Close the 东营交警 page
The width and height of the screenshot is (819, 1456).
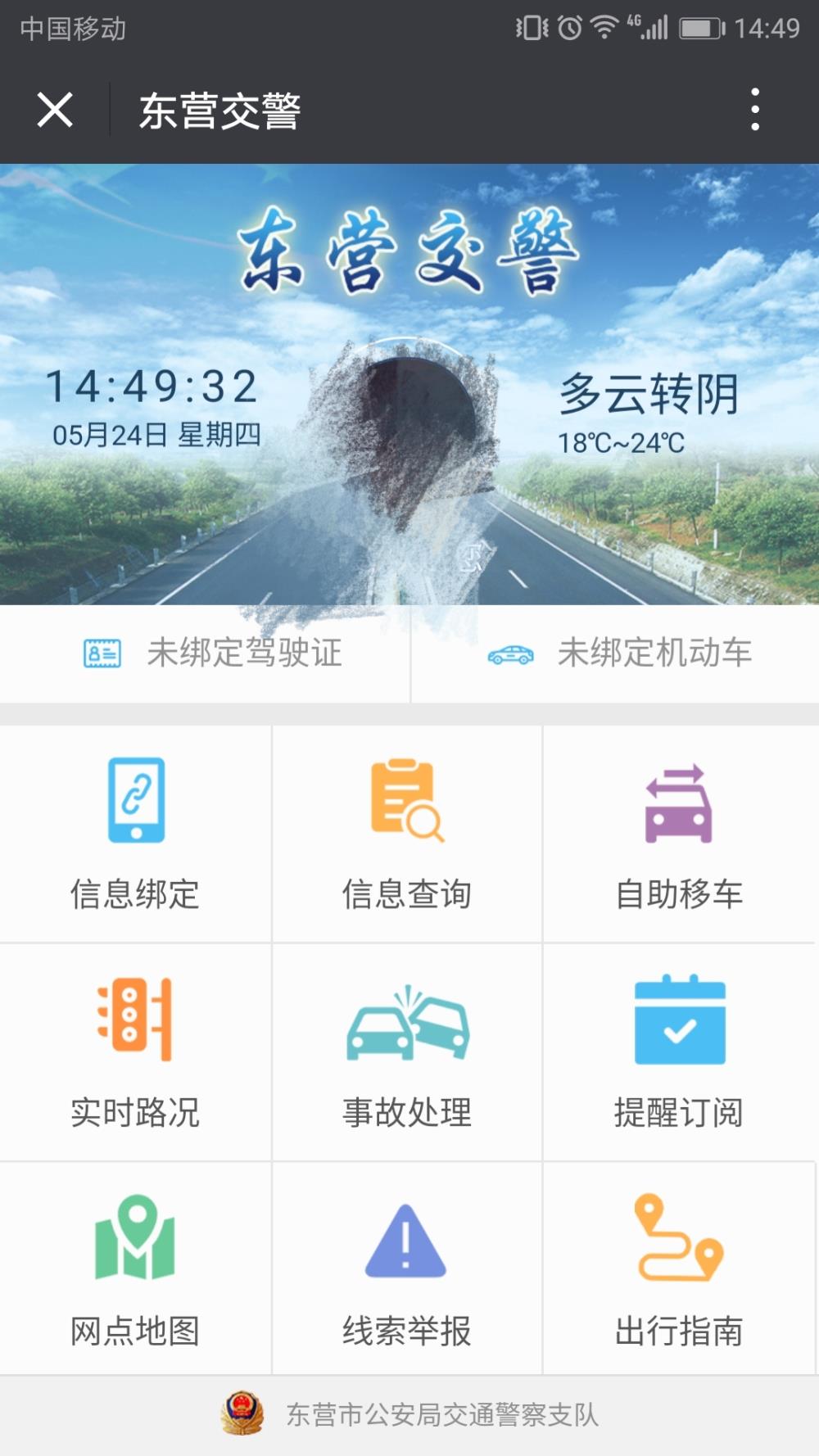click(x=55, y=110)
